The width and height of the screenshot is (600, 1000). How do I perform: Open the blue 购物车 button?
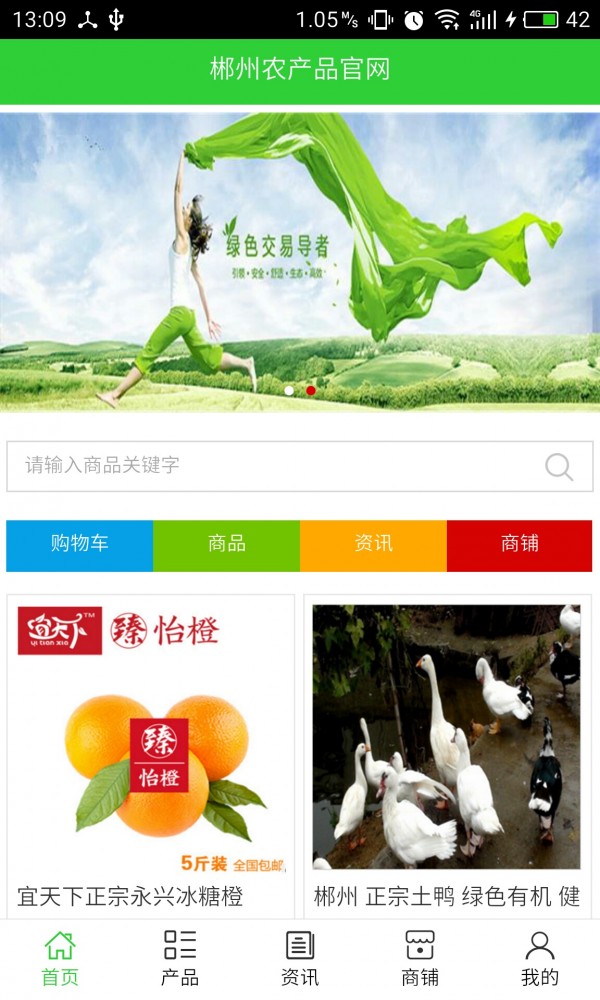(80, 545)
